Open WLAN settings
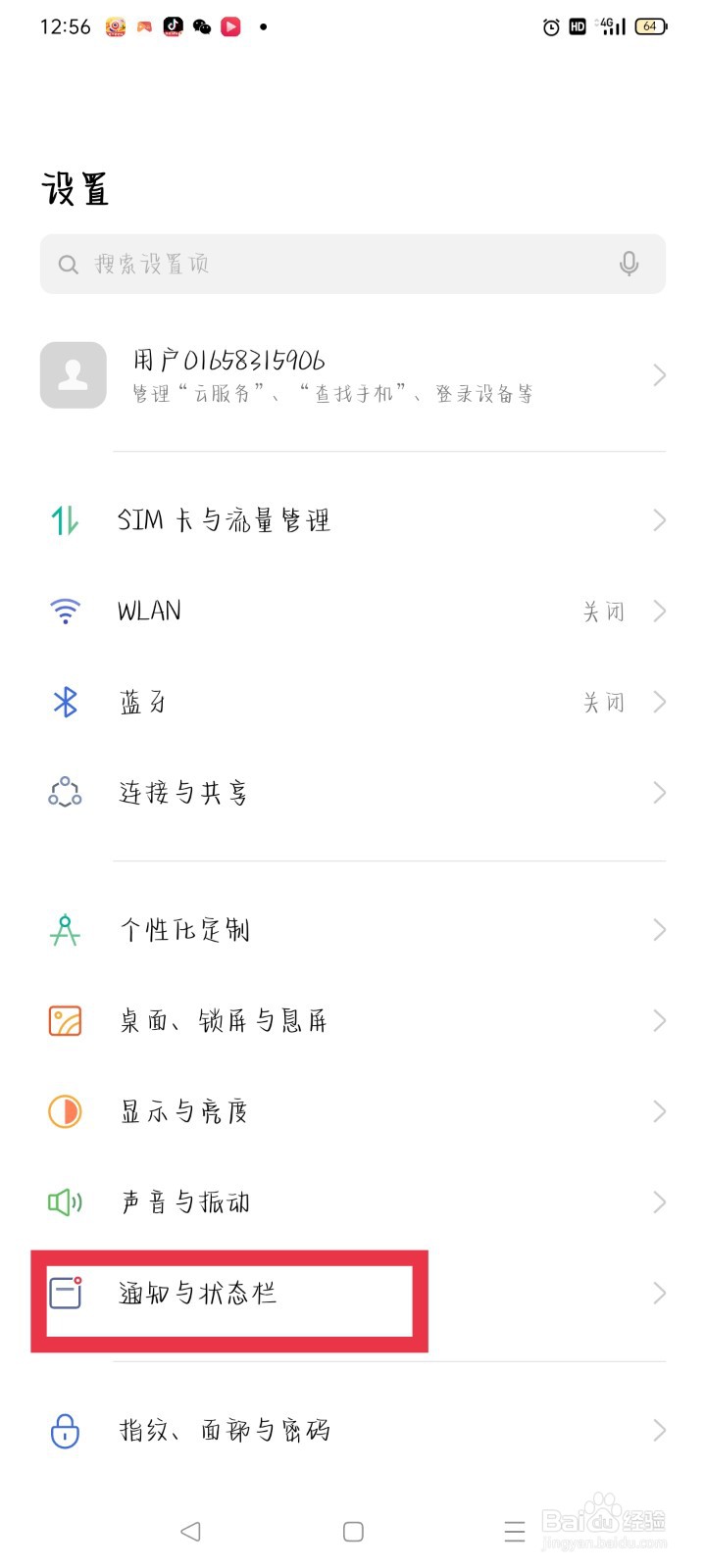Viewport: 706px width, 1568px height. tap(353, 612)
